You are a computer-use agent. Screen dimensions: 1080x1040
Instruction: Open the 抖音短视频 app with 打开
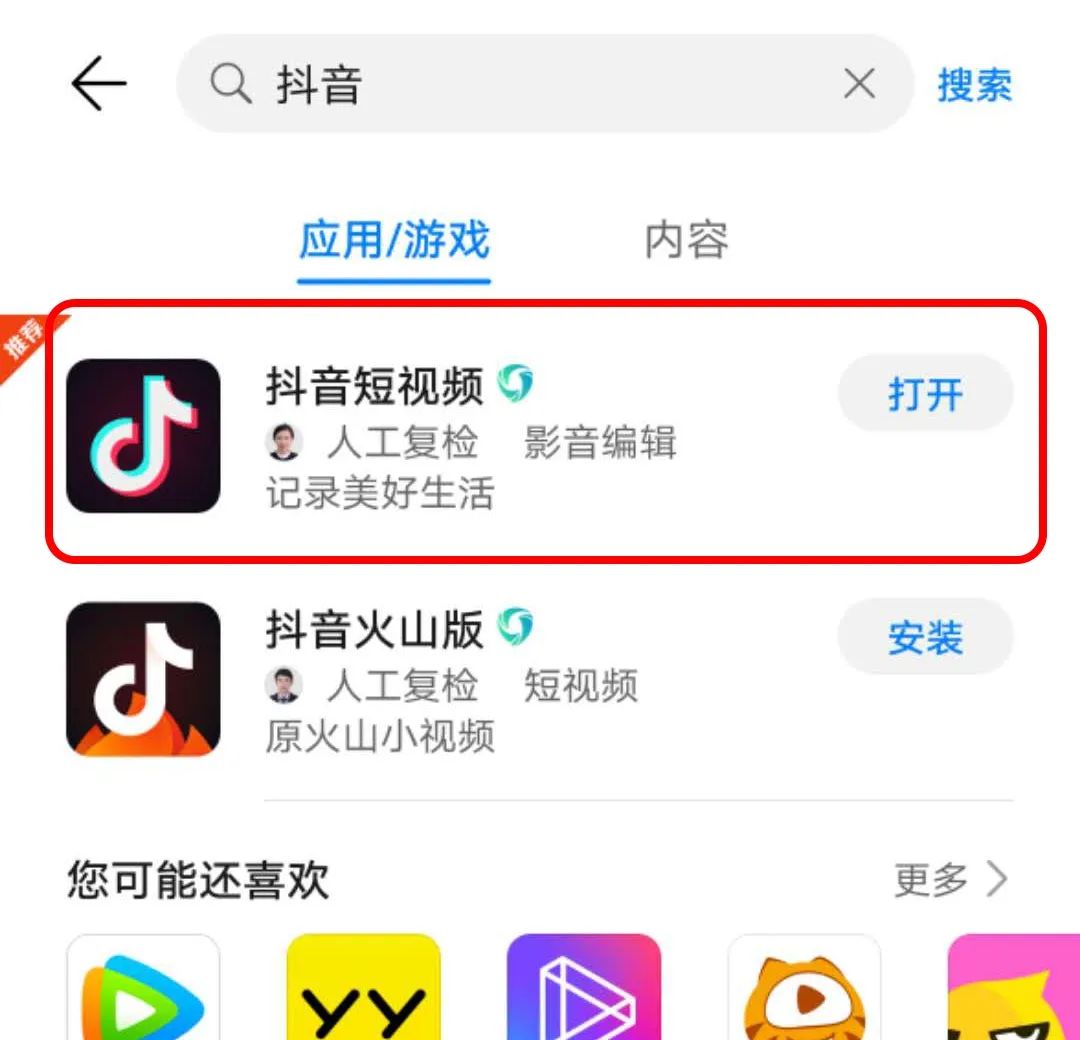[x=925, y=394]
